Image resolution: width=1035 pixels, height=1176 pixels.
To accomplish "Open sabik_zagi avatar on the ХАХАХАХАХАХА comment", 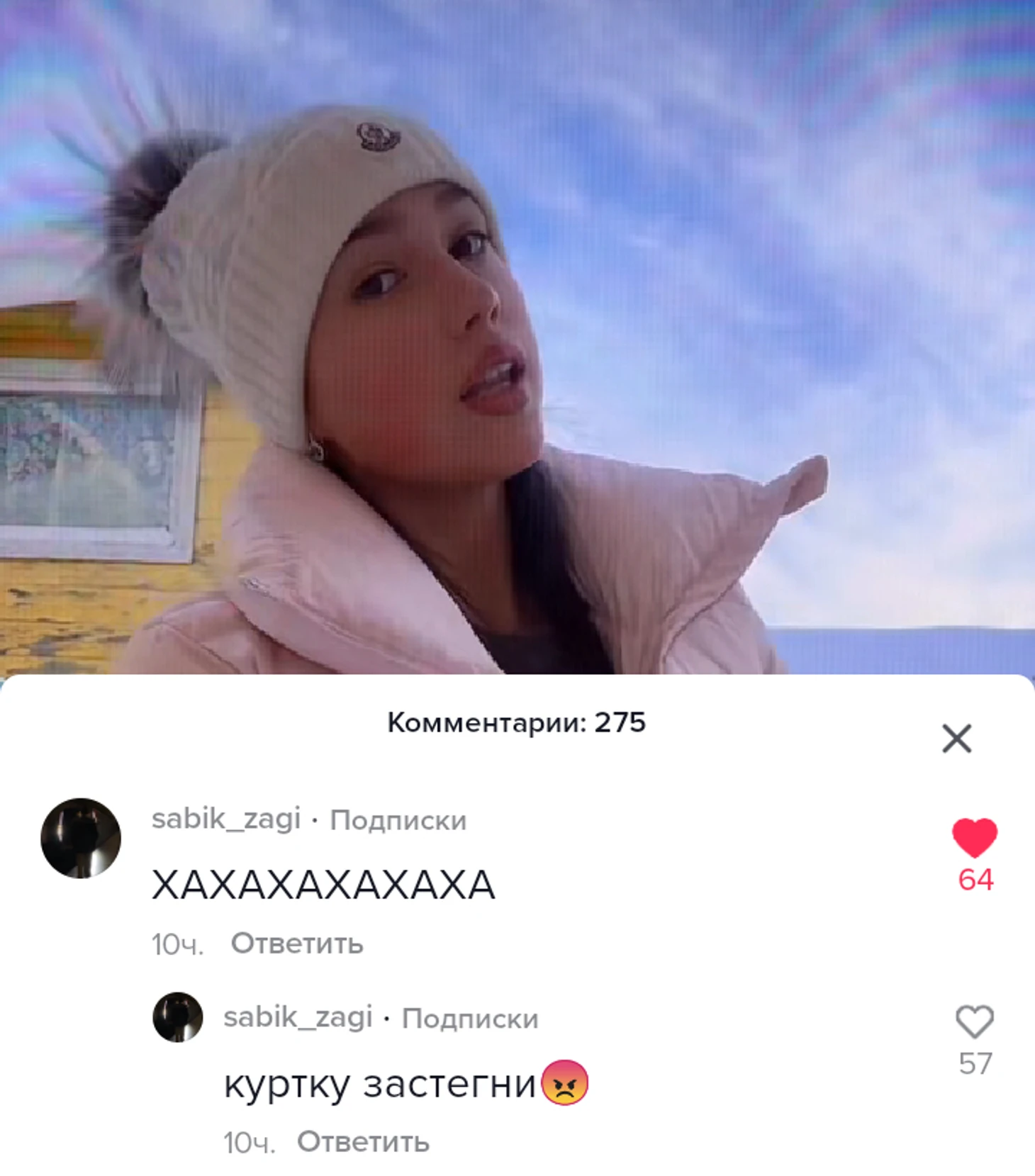I will pyautogui.click(x=81, y=838).
